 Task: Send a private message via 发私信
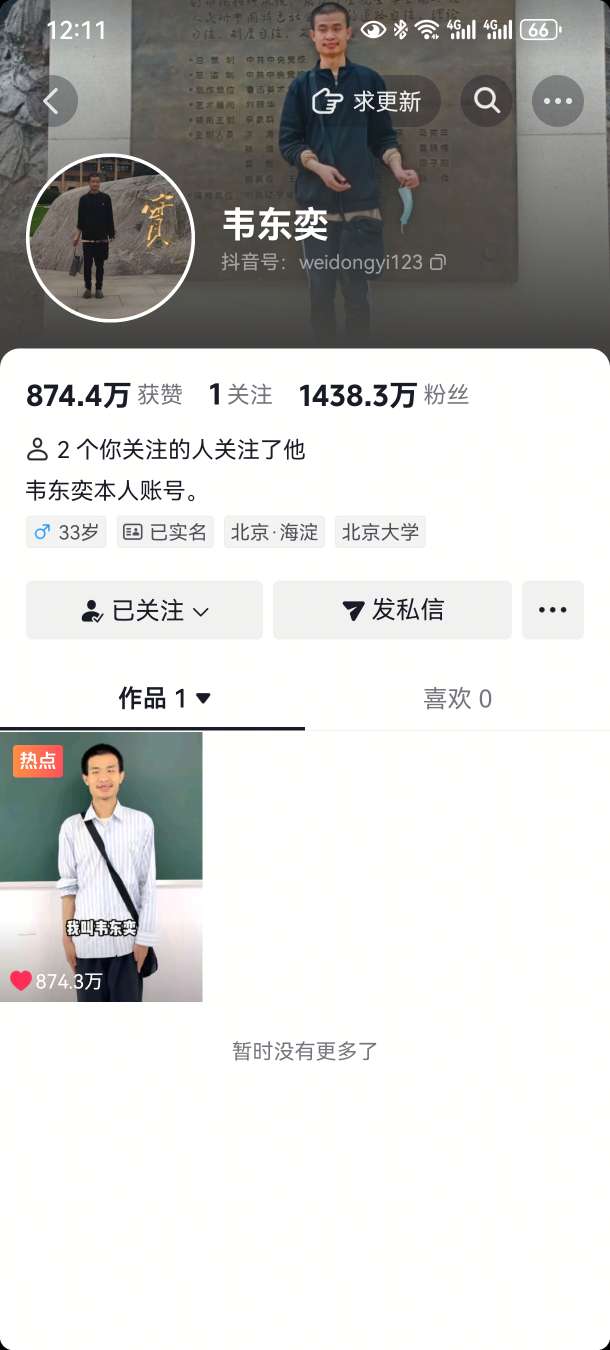click(x=392, y=610)
